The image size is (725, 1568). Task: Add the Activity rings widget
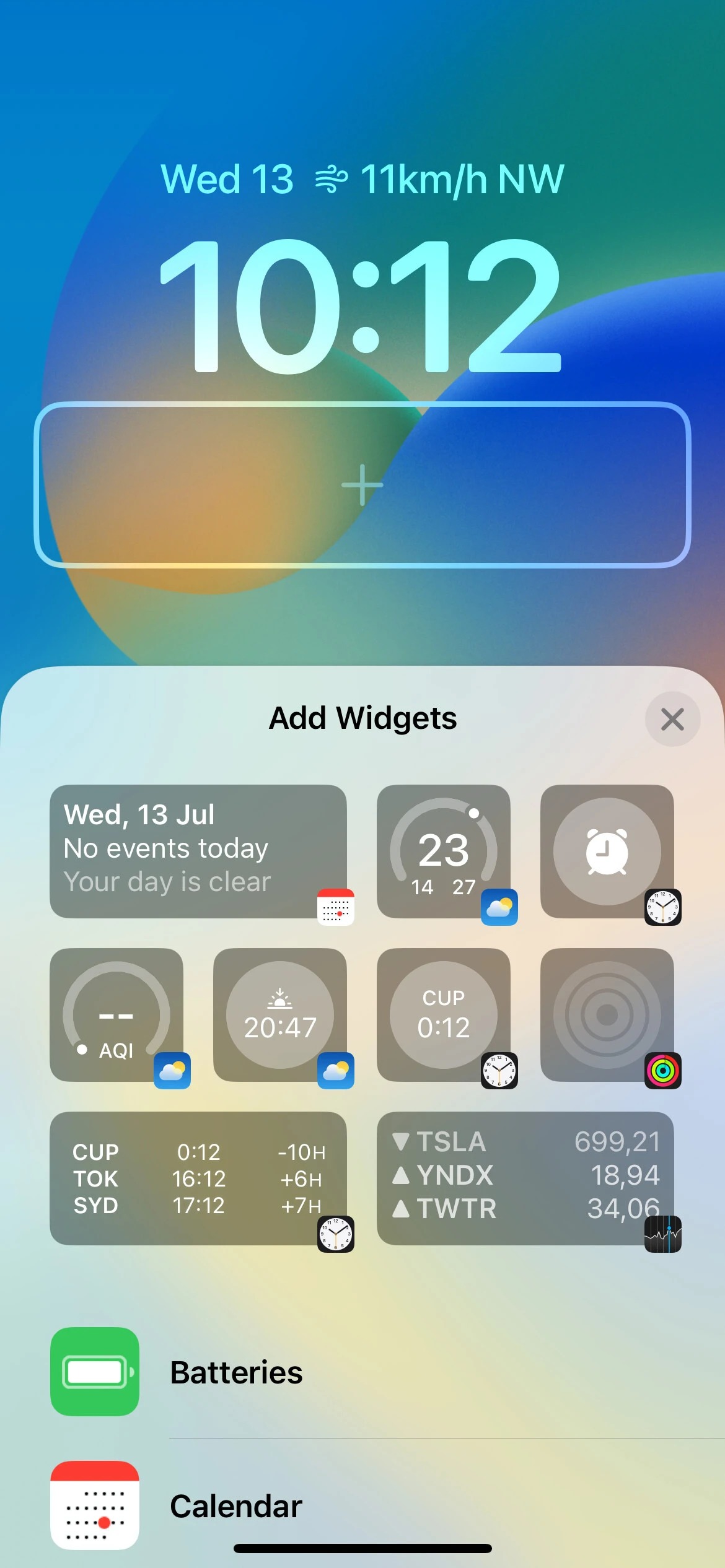[607, 1014]
